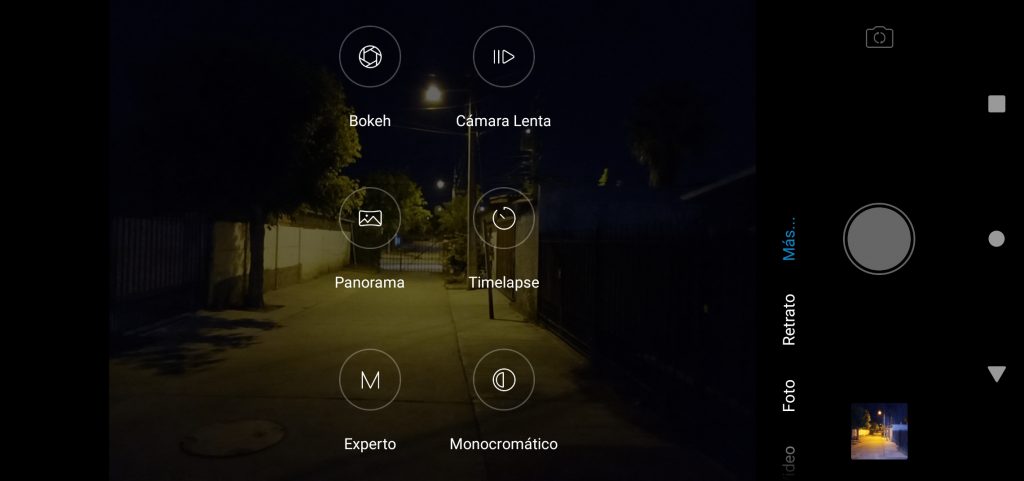
Task: Go to the home screen
Action: 996,239
